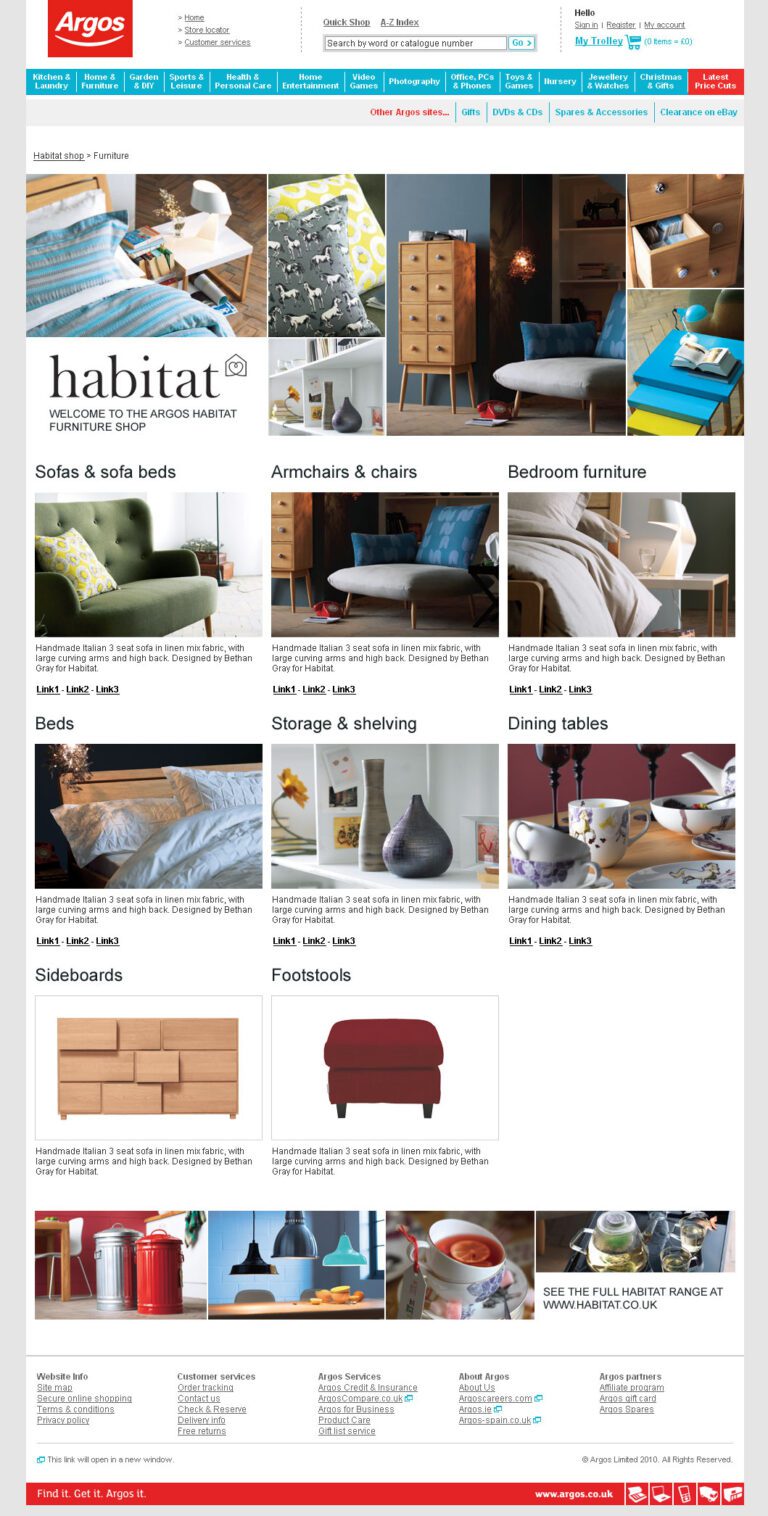Viewport: 768px width, 1516px height.
Task: Open the Order tracking footer link
Action: pos(205,1388)
